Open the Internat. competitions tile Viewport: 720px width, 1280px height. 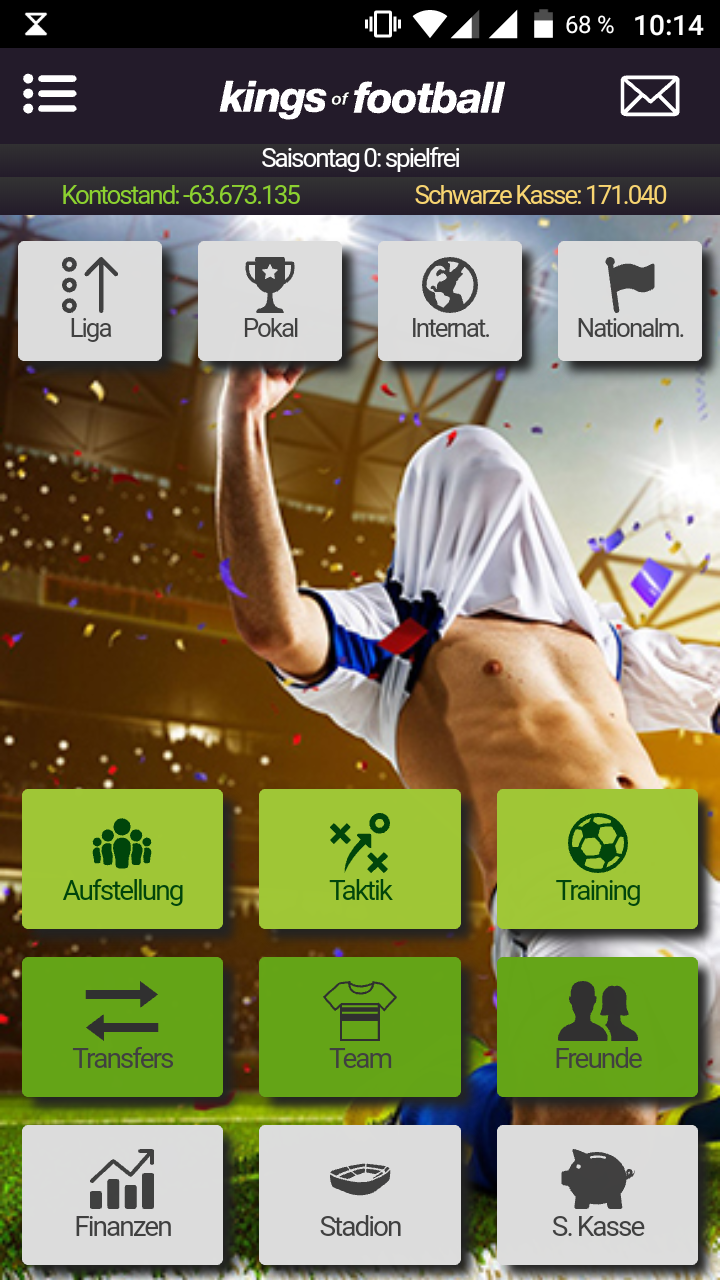(x=450, y=300)
